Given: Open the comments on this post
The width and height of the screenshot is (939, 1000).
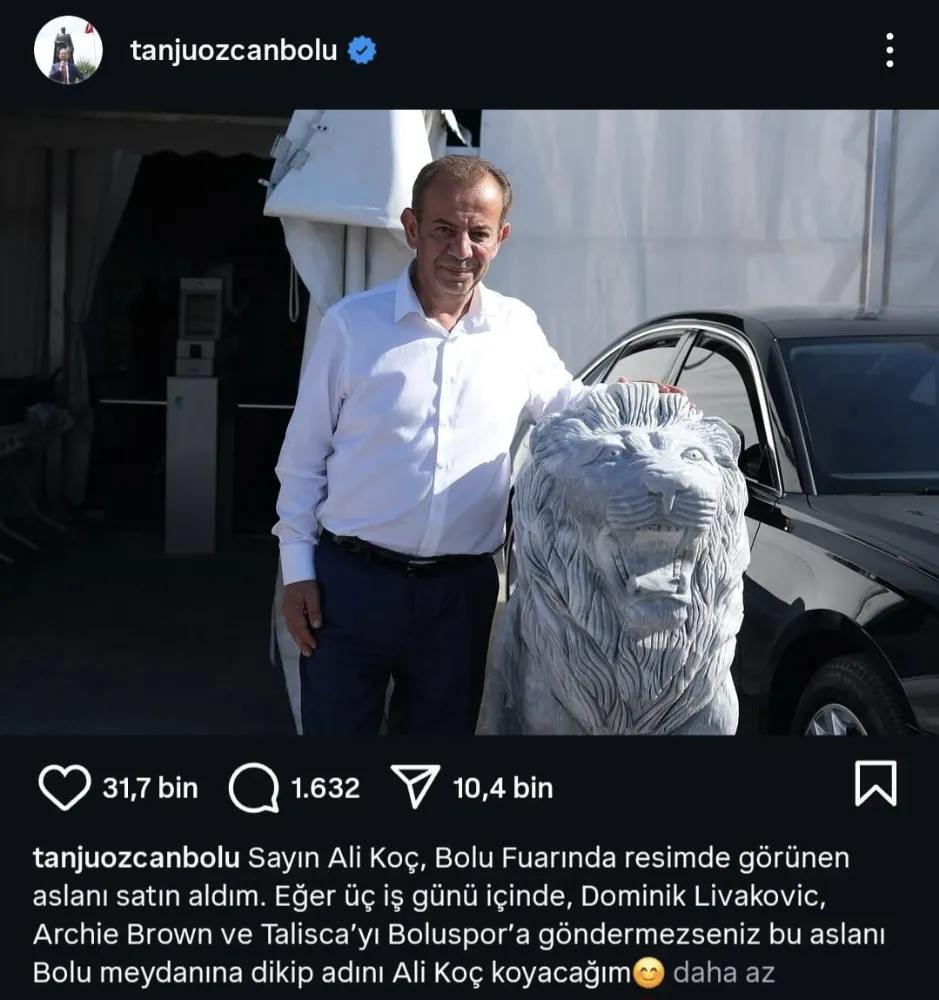Looking at the screenshot, I should [254, 788].
